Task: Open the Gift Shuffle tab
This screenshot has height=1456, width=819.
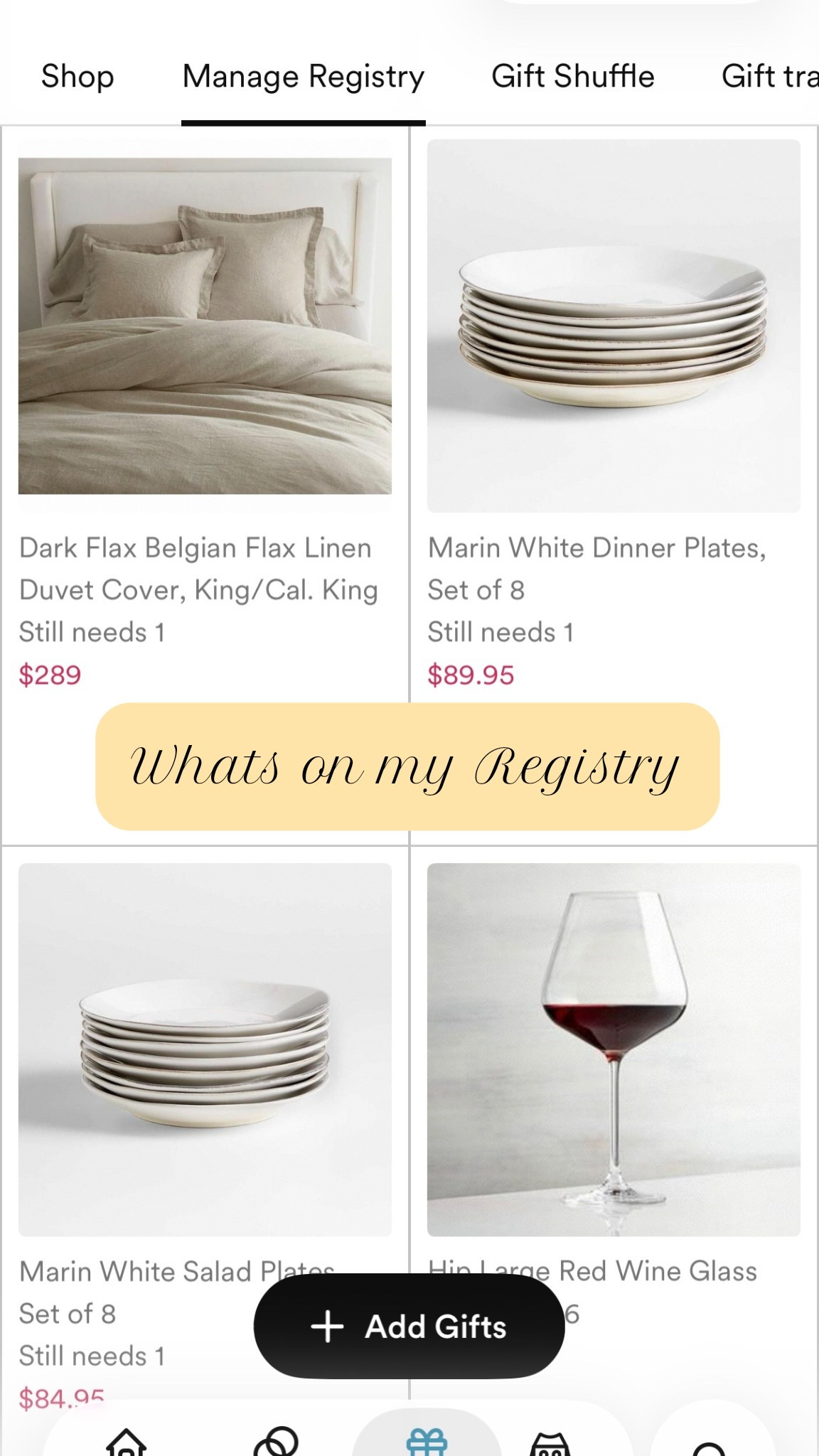Action: (572, 76)
